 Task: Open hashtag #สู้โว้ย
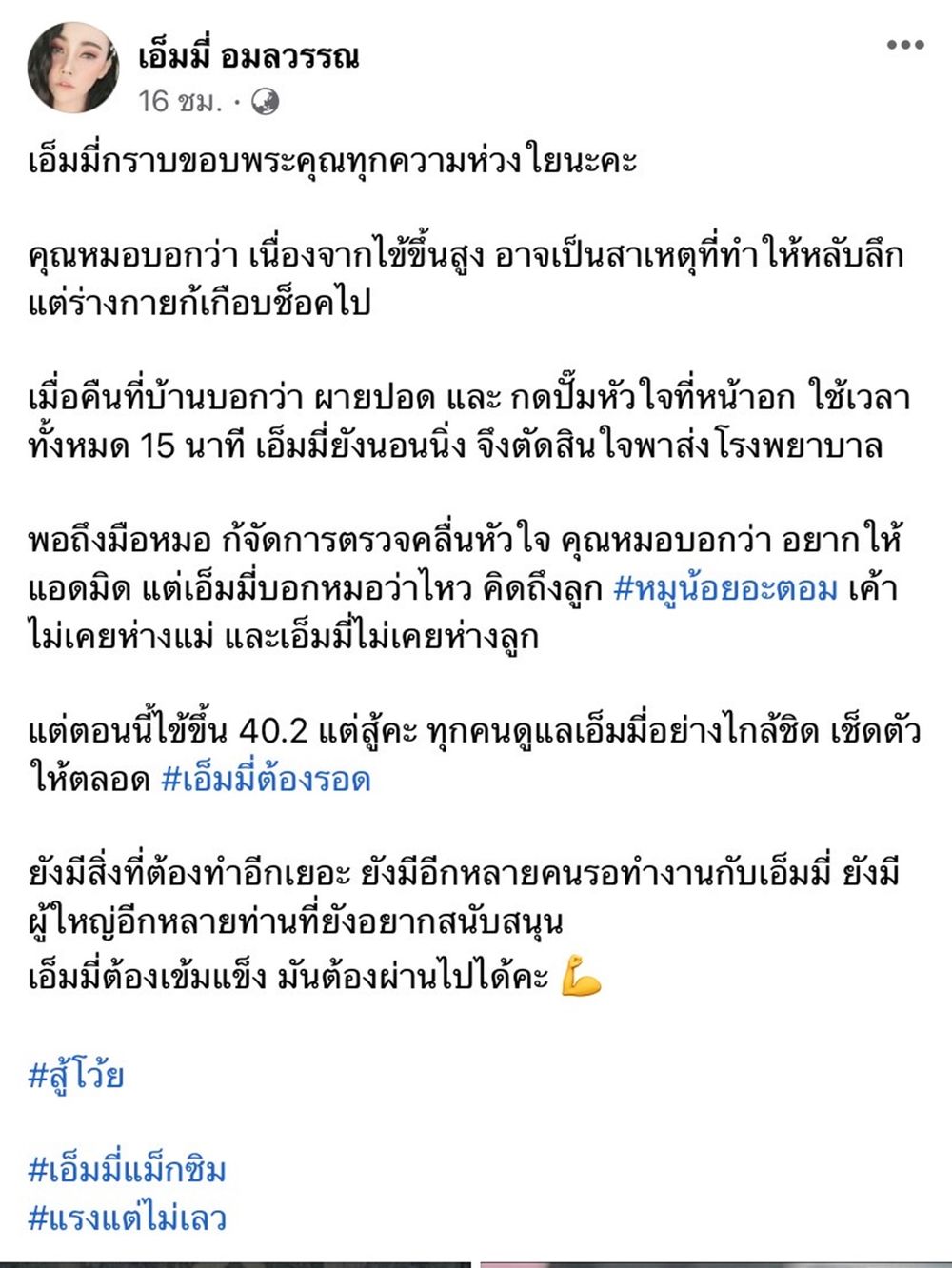(x=76, y=1075)
